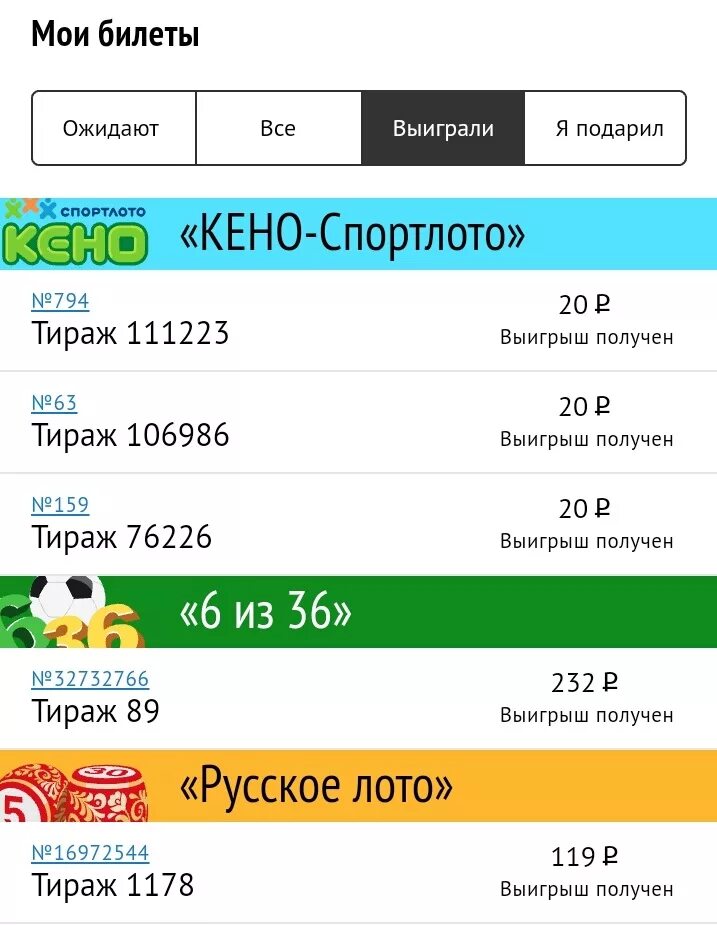The image size is (717, 925).
Task: Open ticket №16972544 link
Action: click(90, 853)
